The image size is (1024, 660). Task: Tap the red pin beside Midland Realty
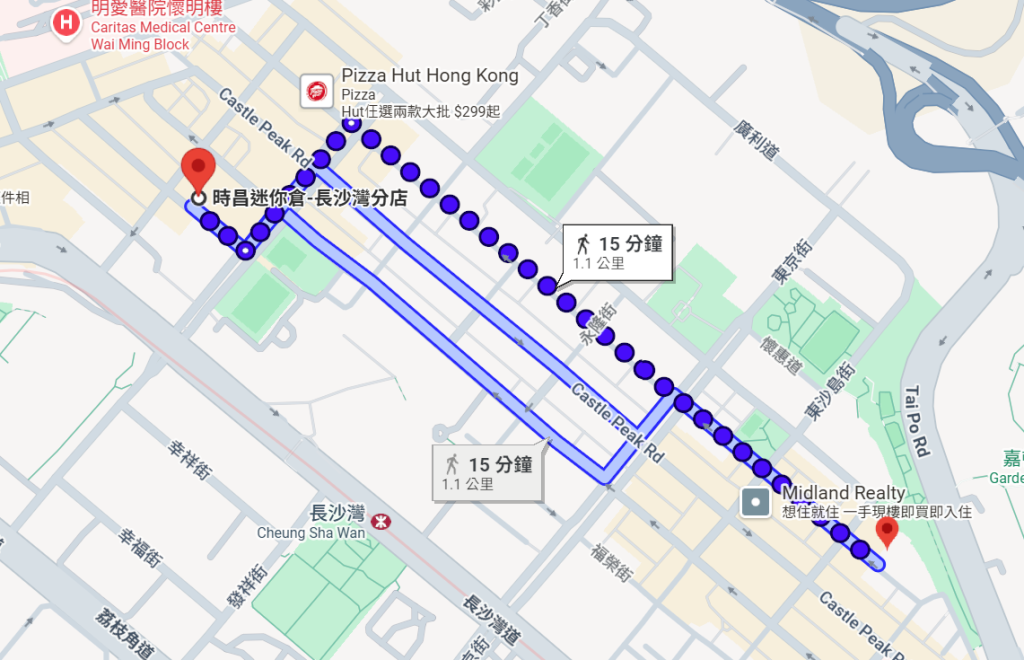(x=886, y=531)
